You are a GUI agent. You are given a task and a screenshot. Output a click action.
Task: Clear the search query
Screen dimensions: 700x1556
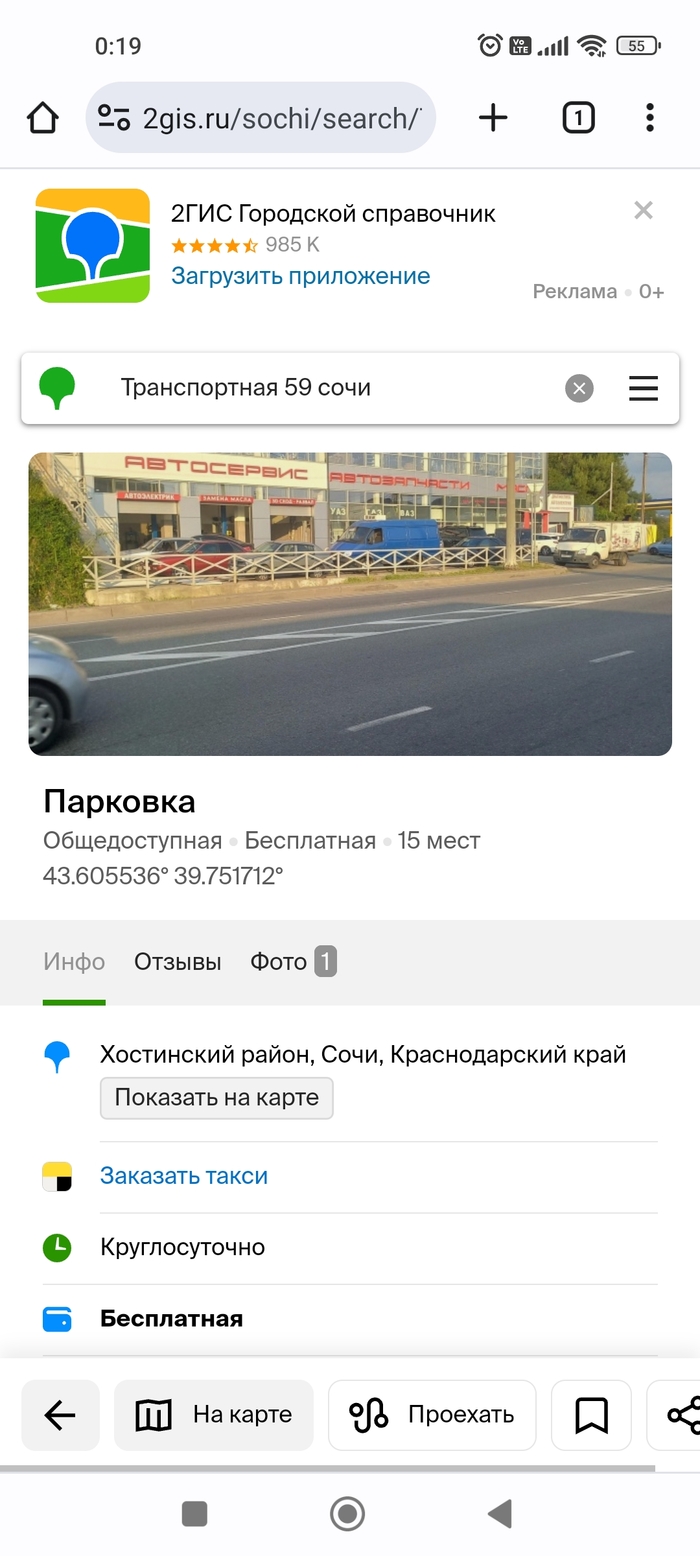[579, 388]
